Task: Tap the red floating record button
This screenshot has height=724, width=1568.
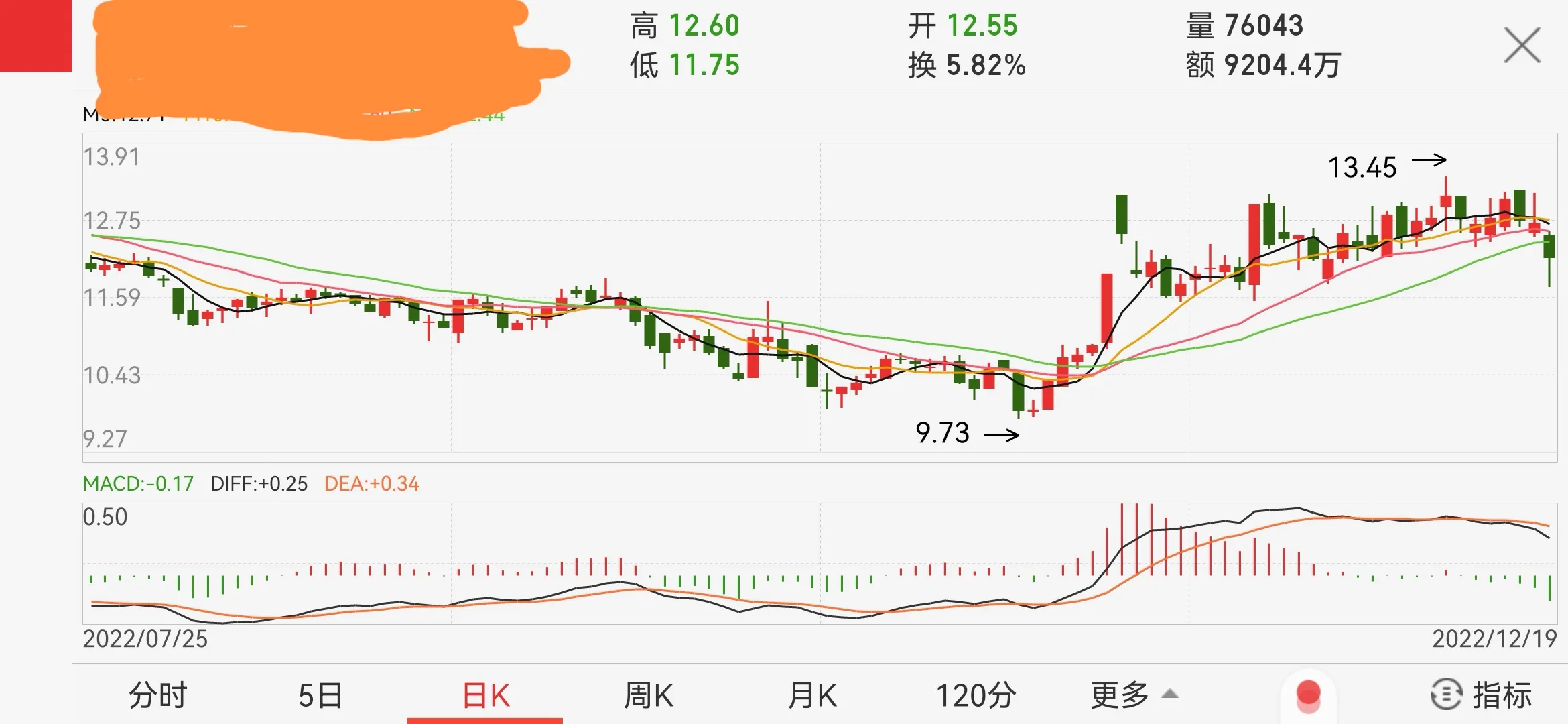Action: click(x=1308, y=695)
